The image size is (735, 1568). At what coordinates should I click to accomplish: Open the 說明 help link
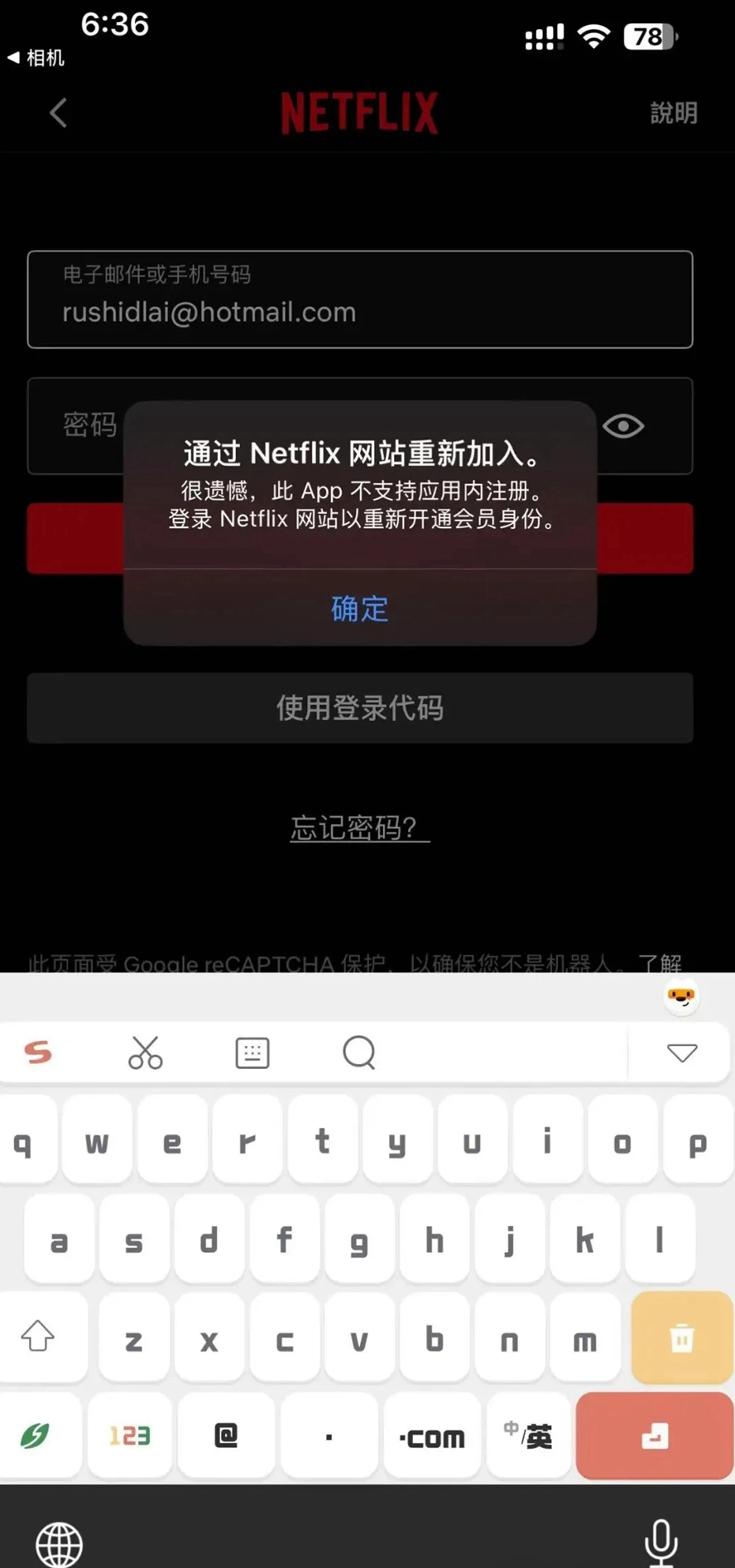(673, 113)
